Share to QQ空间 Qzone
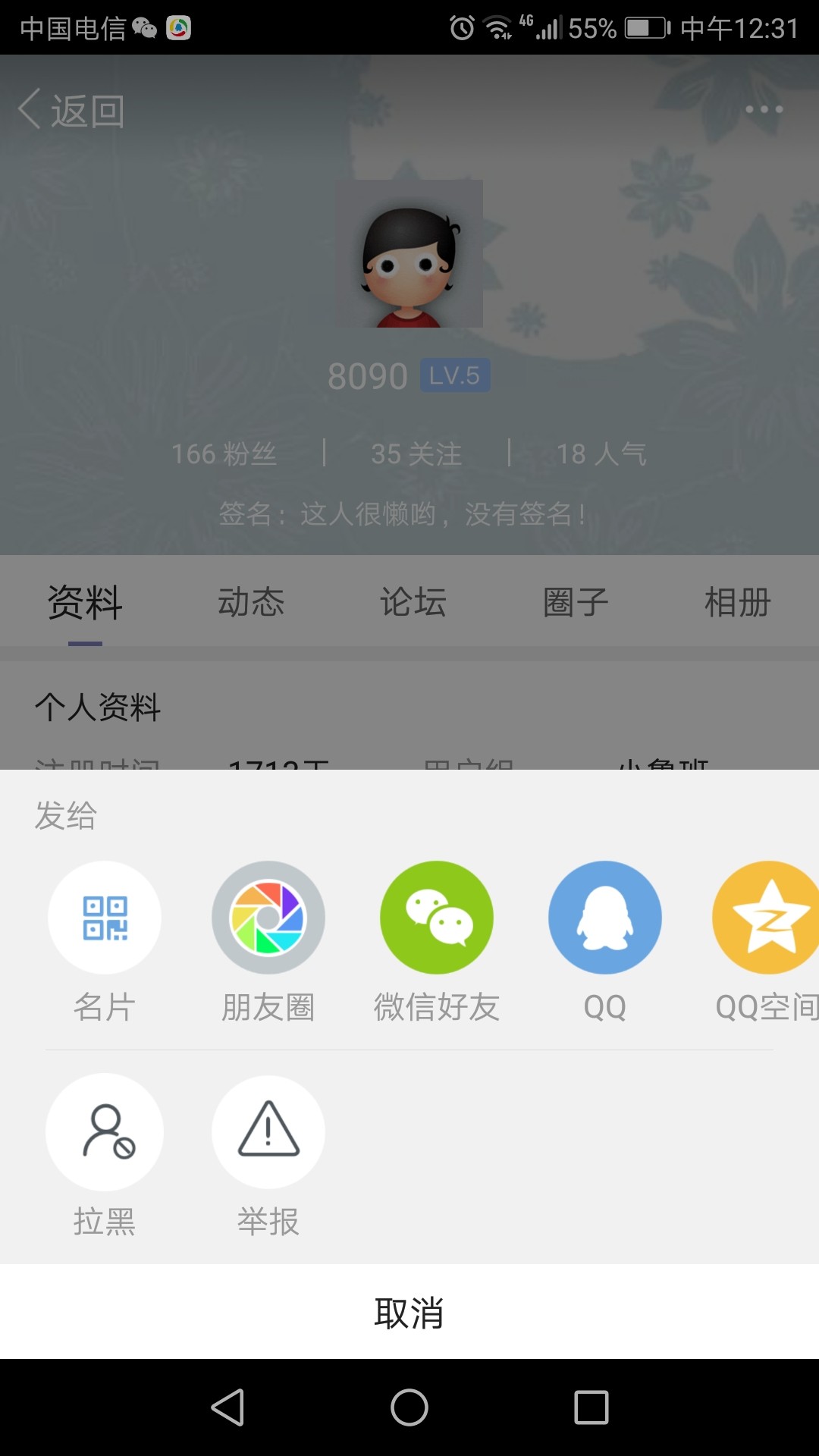Viewport: 819px width, 1456px height. coord(767,918)
